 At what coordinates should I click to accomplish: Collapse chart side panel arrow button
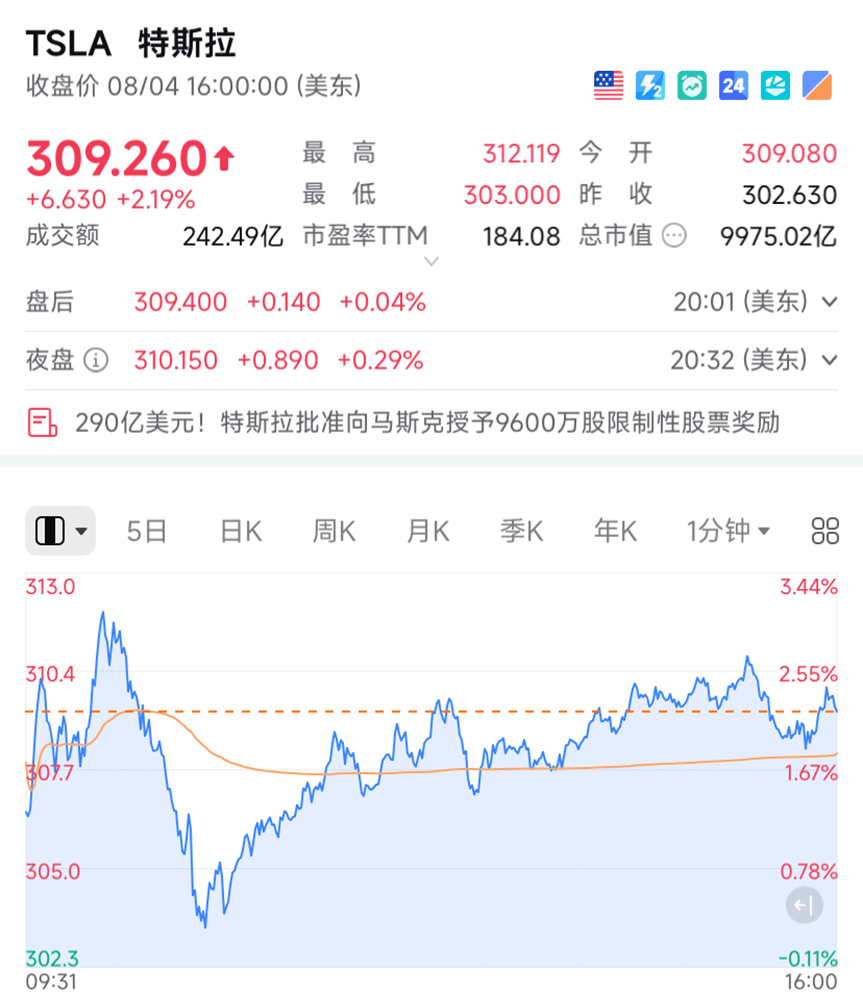tap(802, 906)
